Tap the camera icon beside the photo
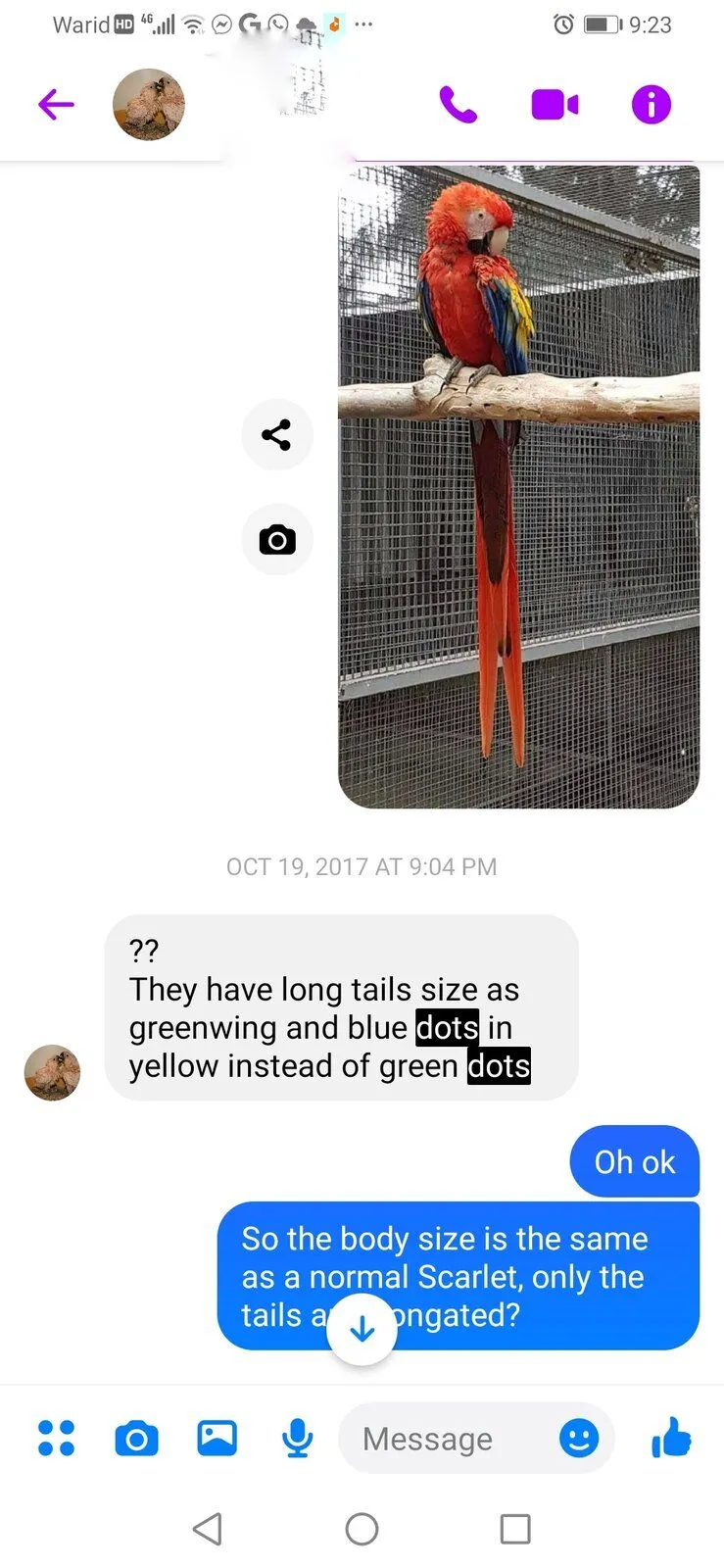Image resolution: width=724 pixels, height=1568 pixels. (276, 540)
